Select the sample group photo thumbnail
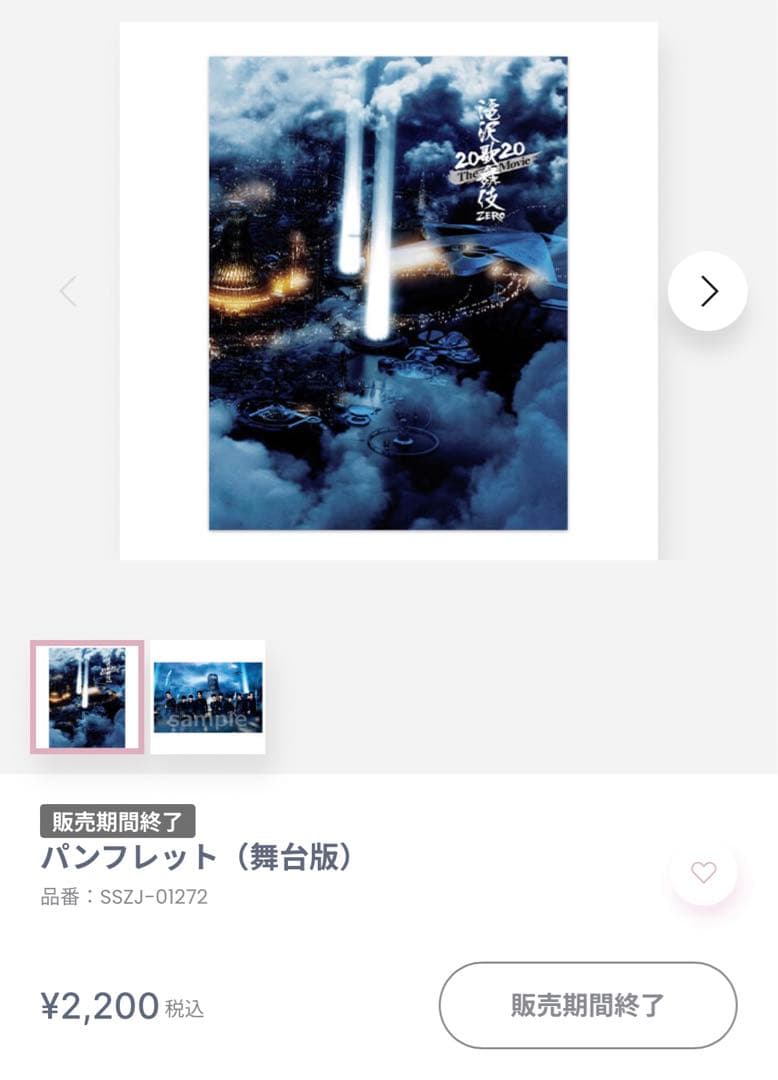The width and height of the screenshot is (778, 1080). [207, 699]
